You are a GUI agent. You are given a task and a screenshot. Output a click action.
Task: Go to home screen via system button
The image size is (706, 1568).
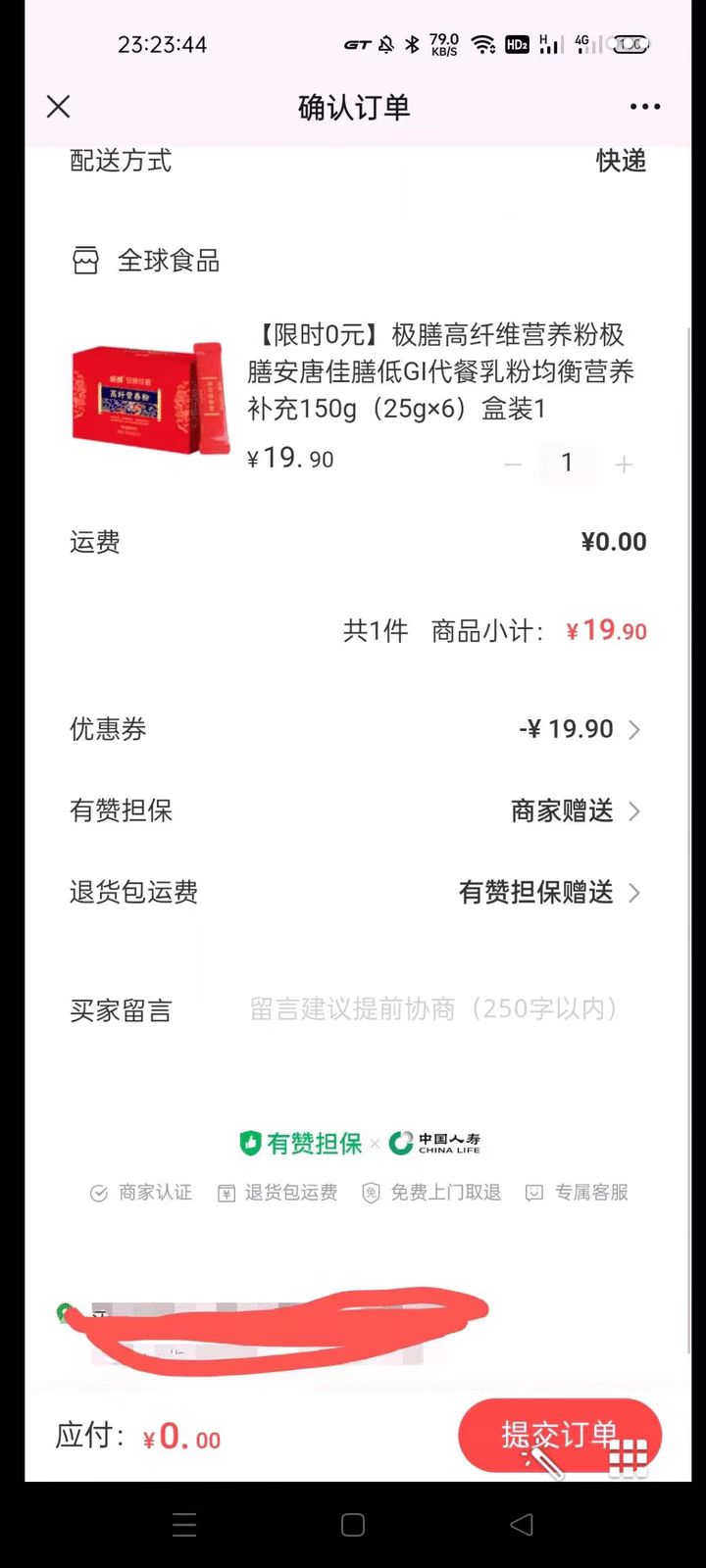click(353, 1524)
